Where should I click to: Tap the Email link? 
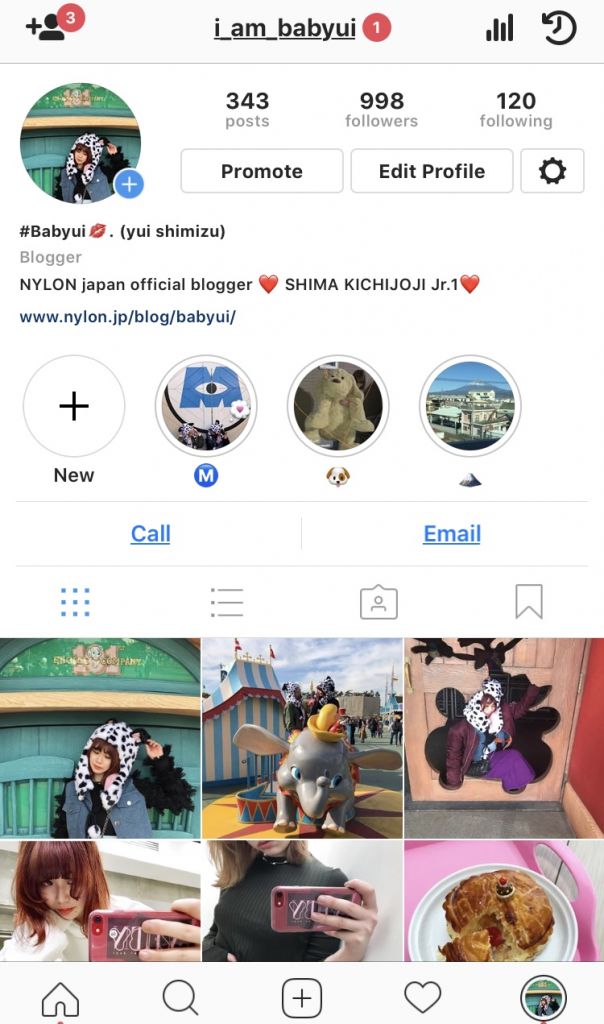[452, 533]
